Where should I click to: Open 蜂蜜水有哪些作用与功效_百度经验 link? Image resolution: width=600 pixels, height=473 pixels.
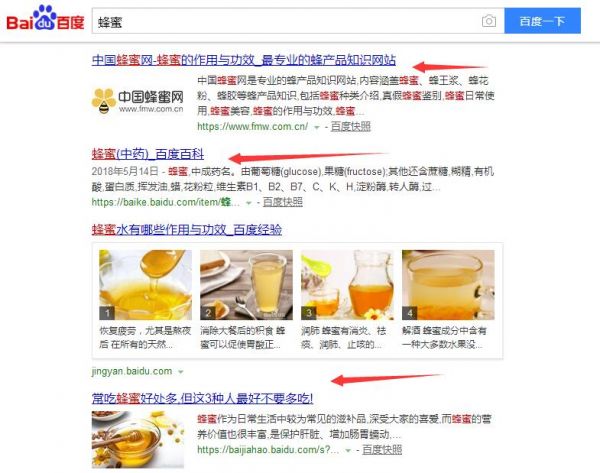point(188,231)
